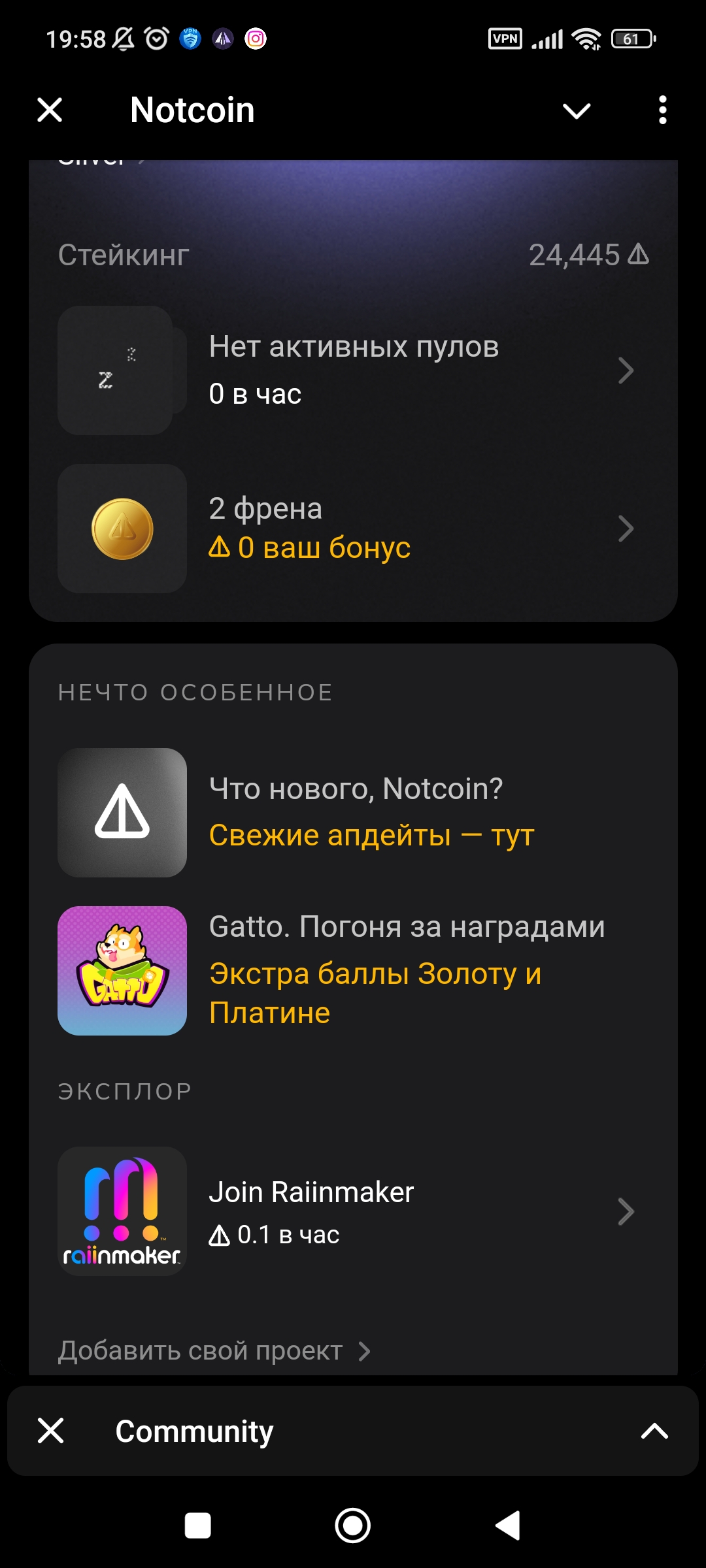Select the Join Raiinmaker project

coord(353,1212)
